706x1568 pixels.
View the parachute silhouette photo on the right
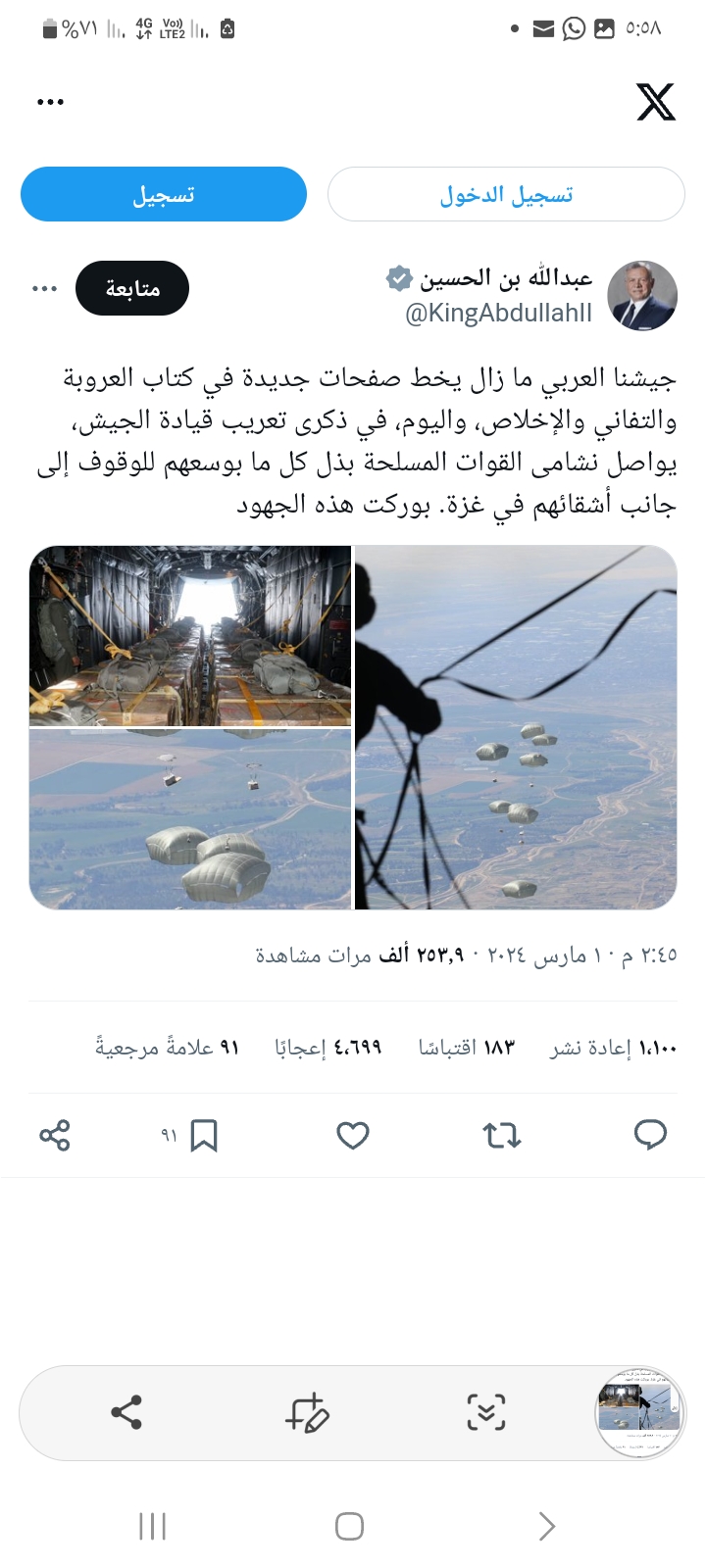(x=516, y=727)
